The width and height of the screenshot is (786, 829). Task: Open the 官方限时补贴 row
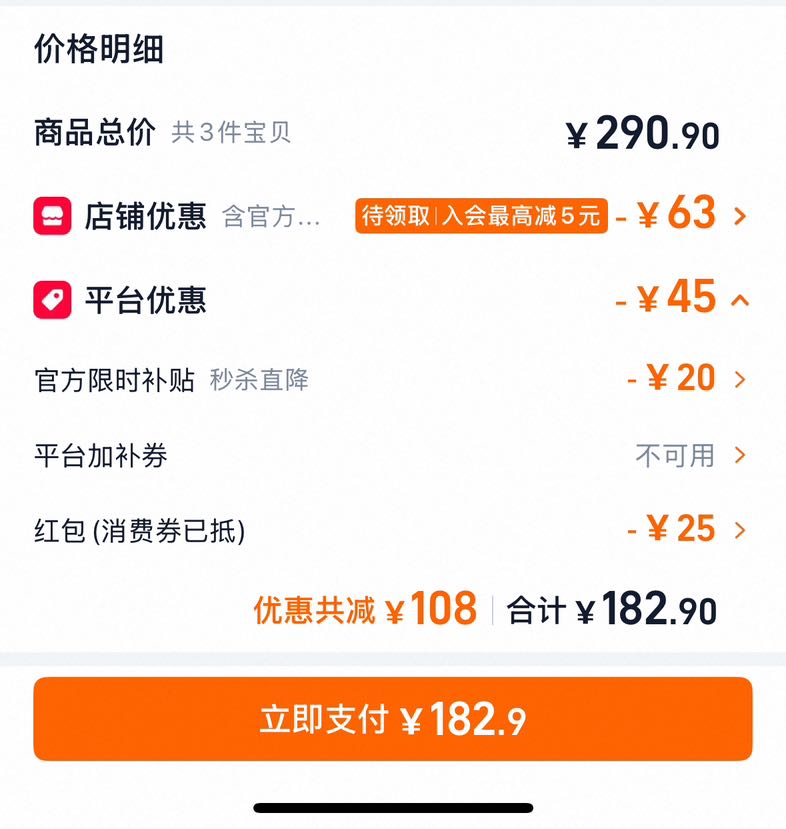(391, 379)
